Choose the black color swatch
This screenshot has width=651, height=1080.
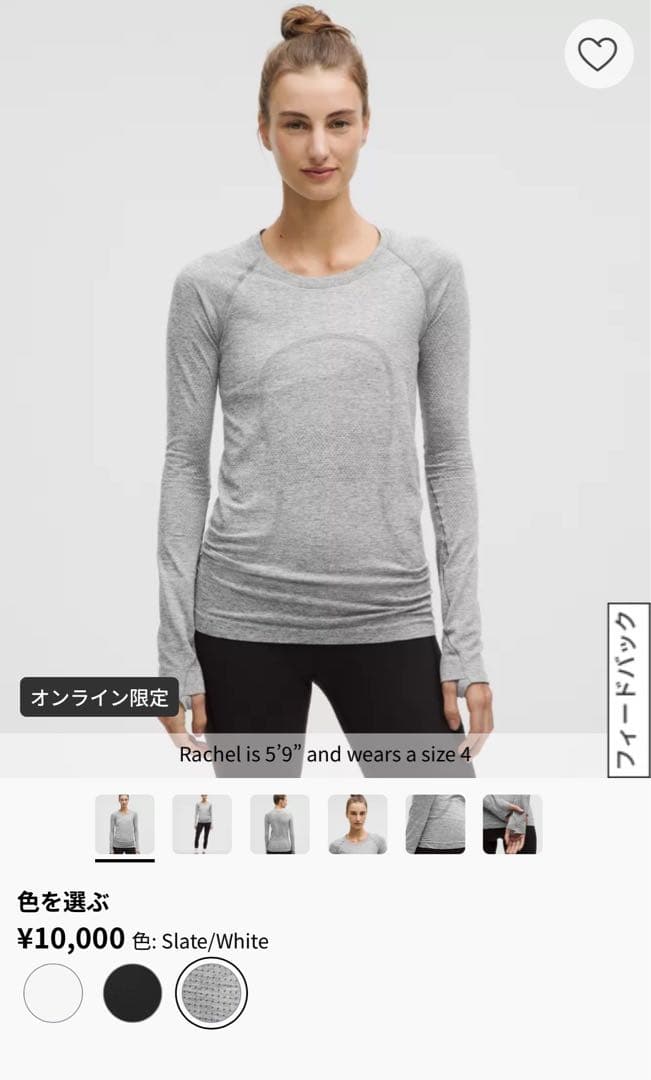click(132, 993)
